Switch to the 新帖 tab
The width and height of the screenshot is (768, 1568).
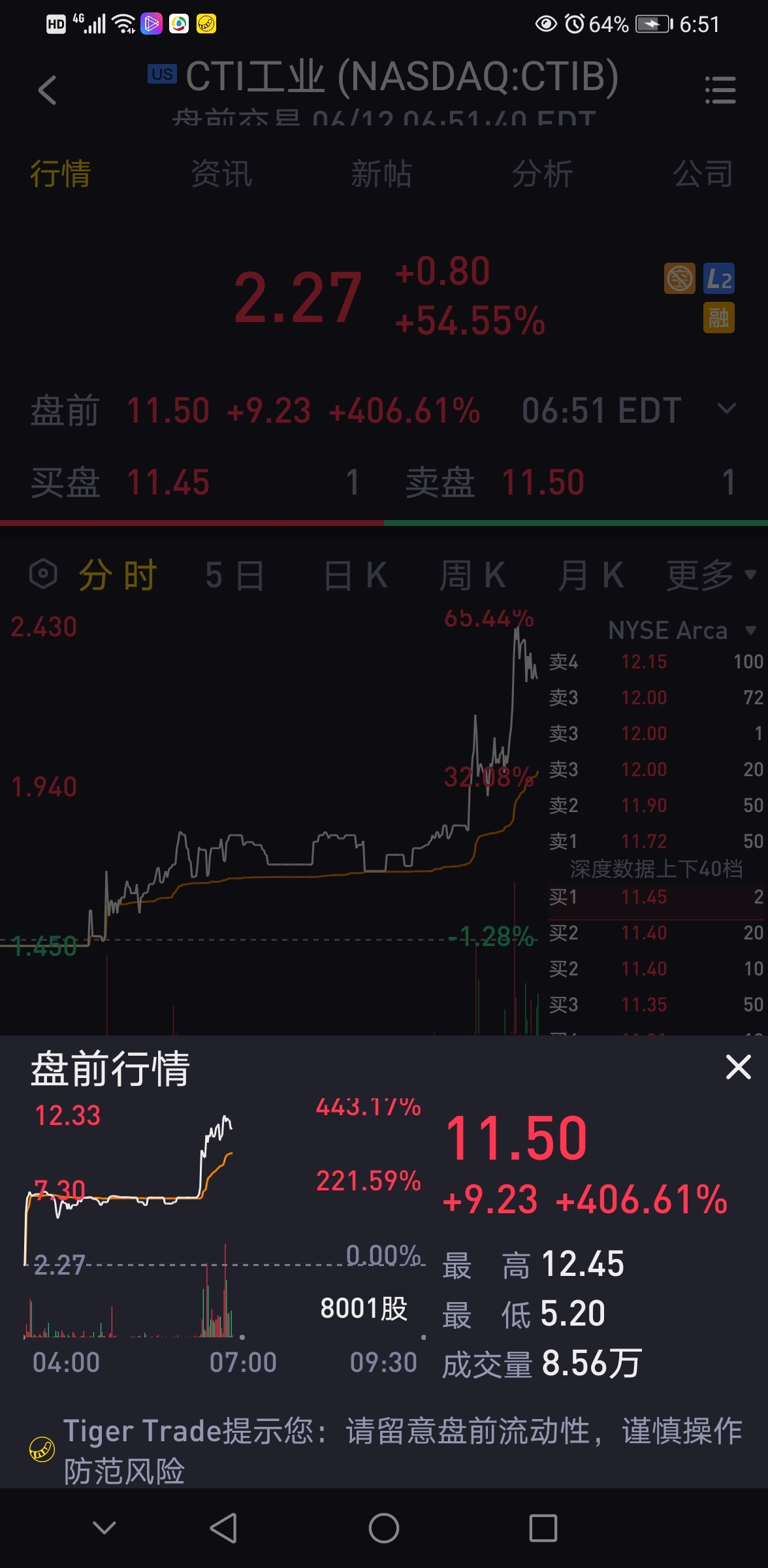click(381, 174)
